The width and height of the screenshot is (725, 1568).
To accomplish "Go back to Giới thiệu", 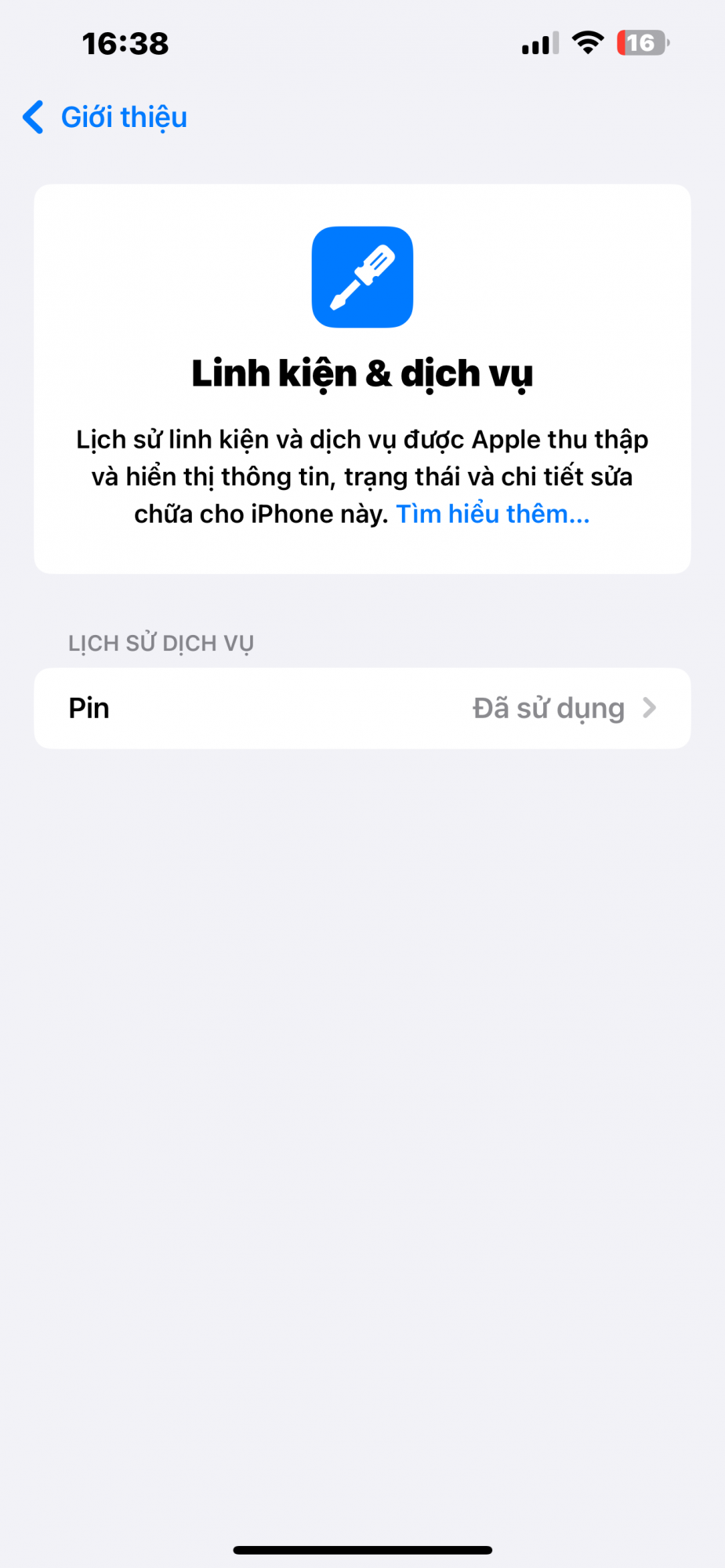I will tap(105, 118).
